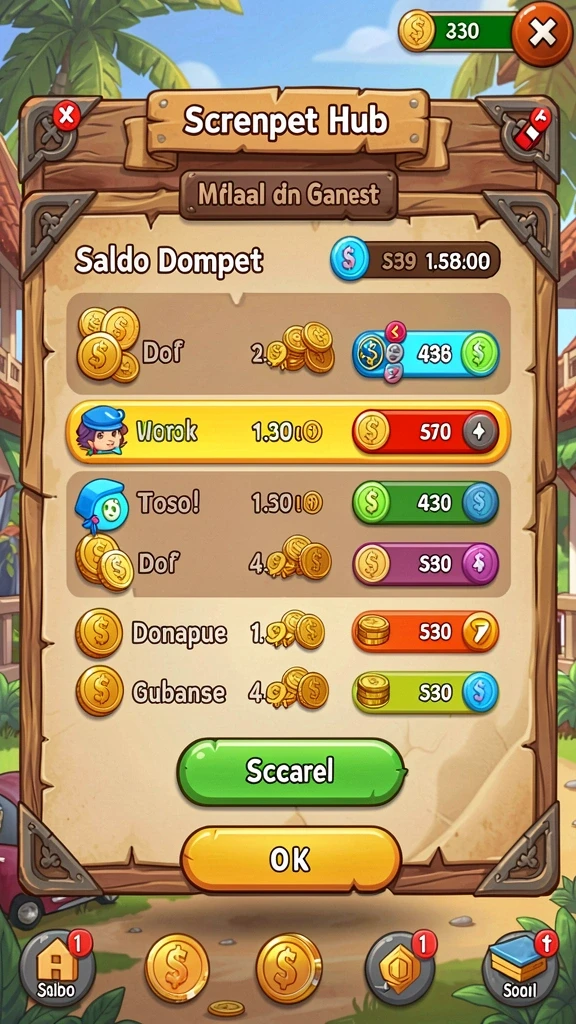The width and height of the screenshot is (576, 1024).
Task: Tap the purple S30 button under Toso!
Action: [426, 564]
